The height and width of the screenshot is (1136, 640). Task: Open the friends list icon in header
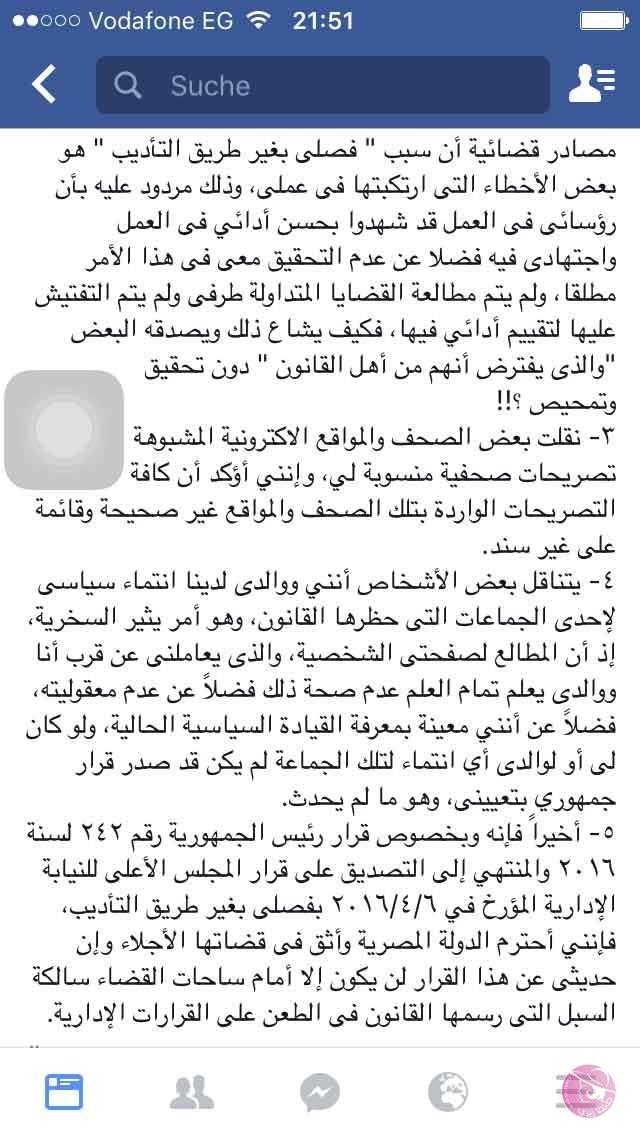tap(592, 86)
